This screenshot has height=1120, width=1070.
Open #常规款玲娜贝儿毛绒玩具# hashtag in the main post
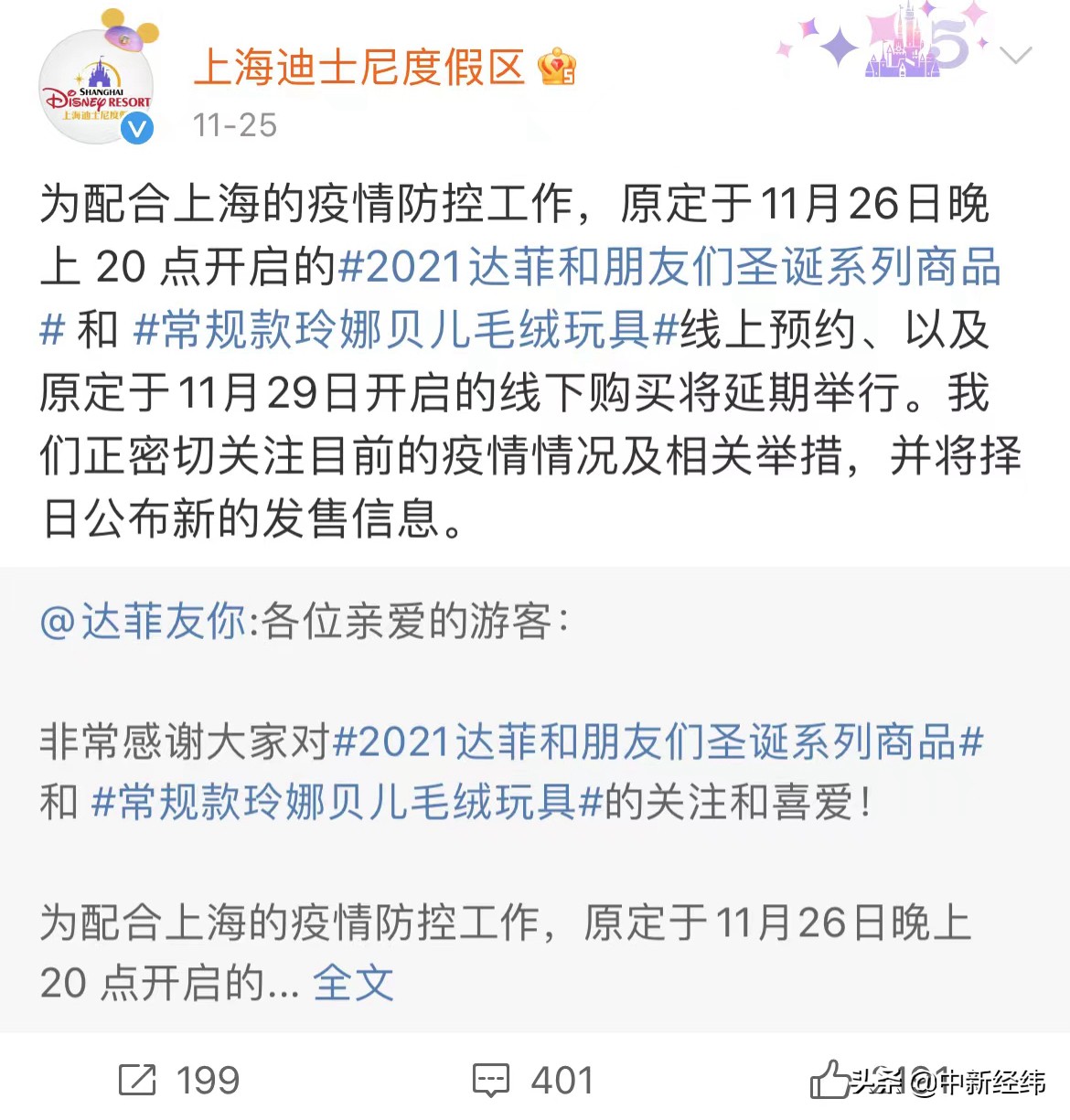coord(404,329)
